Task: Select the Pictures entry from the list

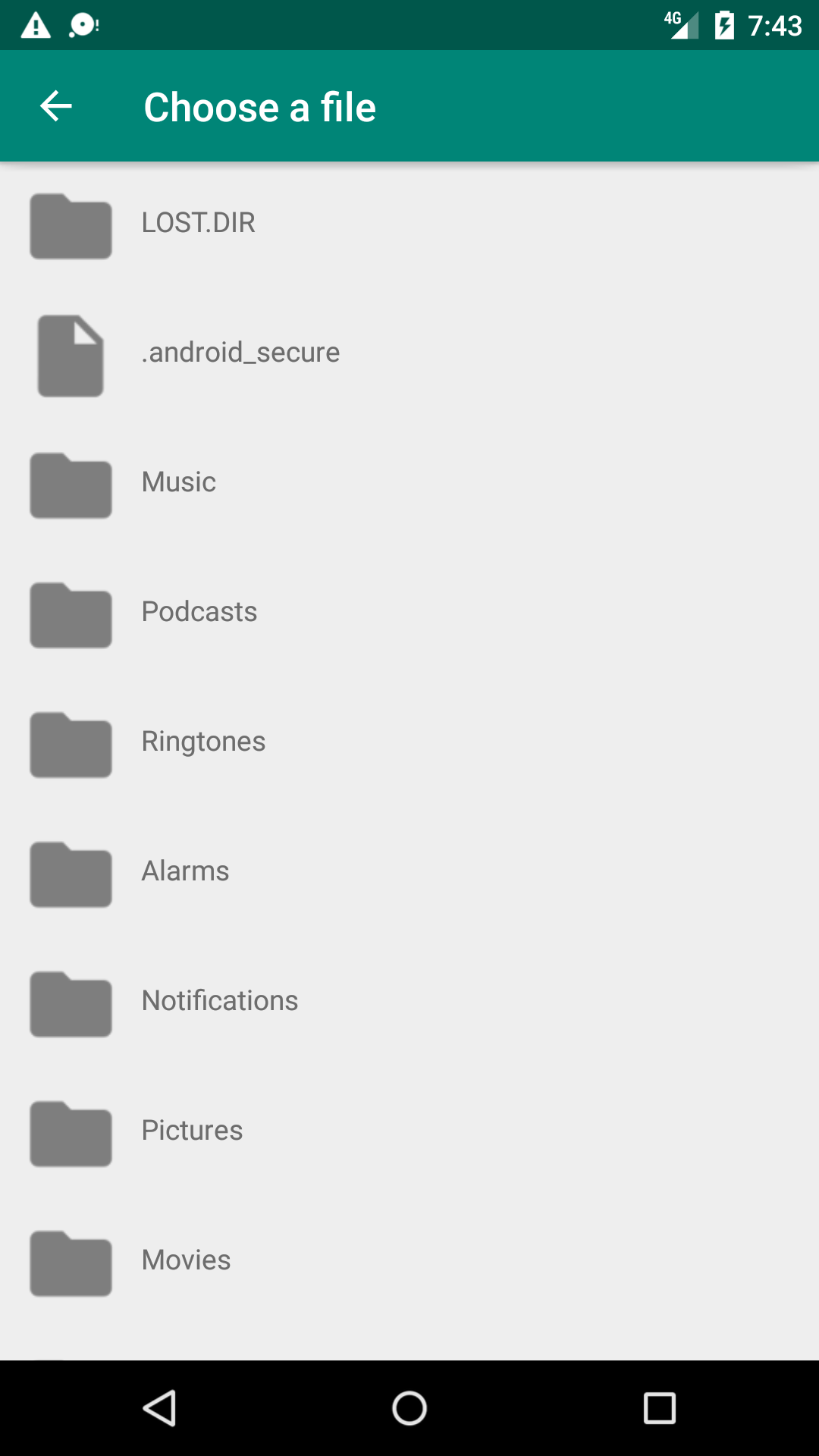Action: (192, 1130)
